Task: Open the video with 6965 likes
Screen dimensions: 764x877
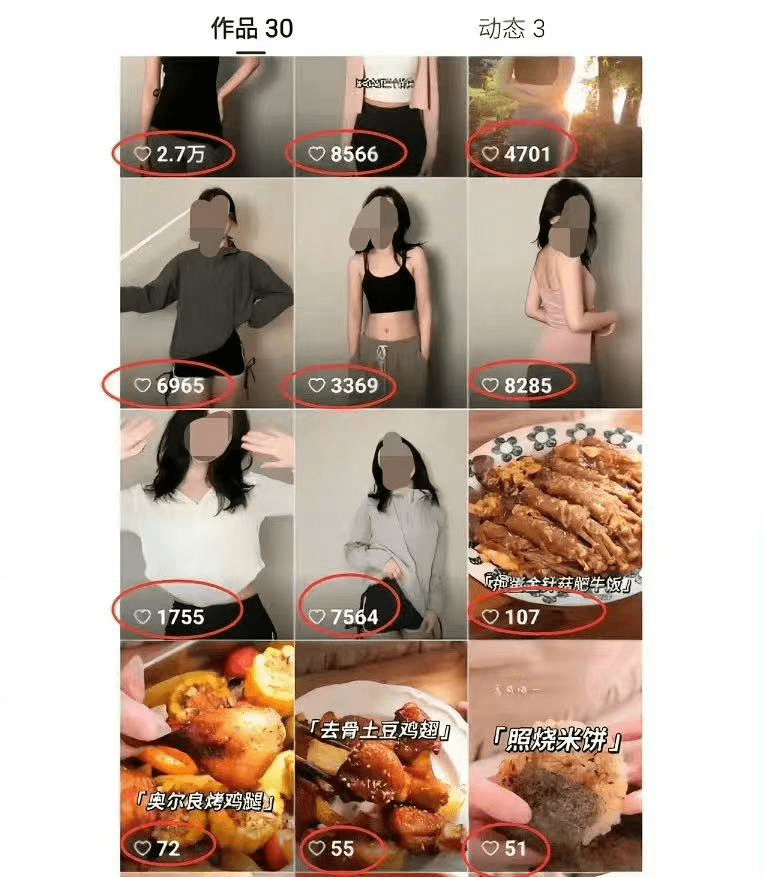Action: pyautogui.click(x=207, y=292)
